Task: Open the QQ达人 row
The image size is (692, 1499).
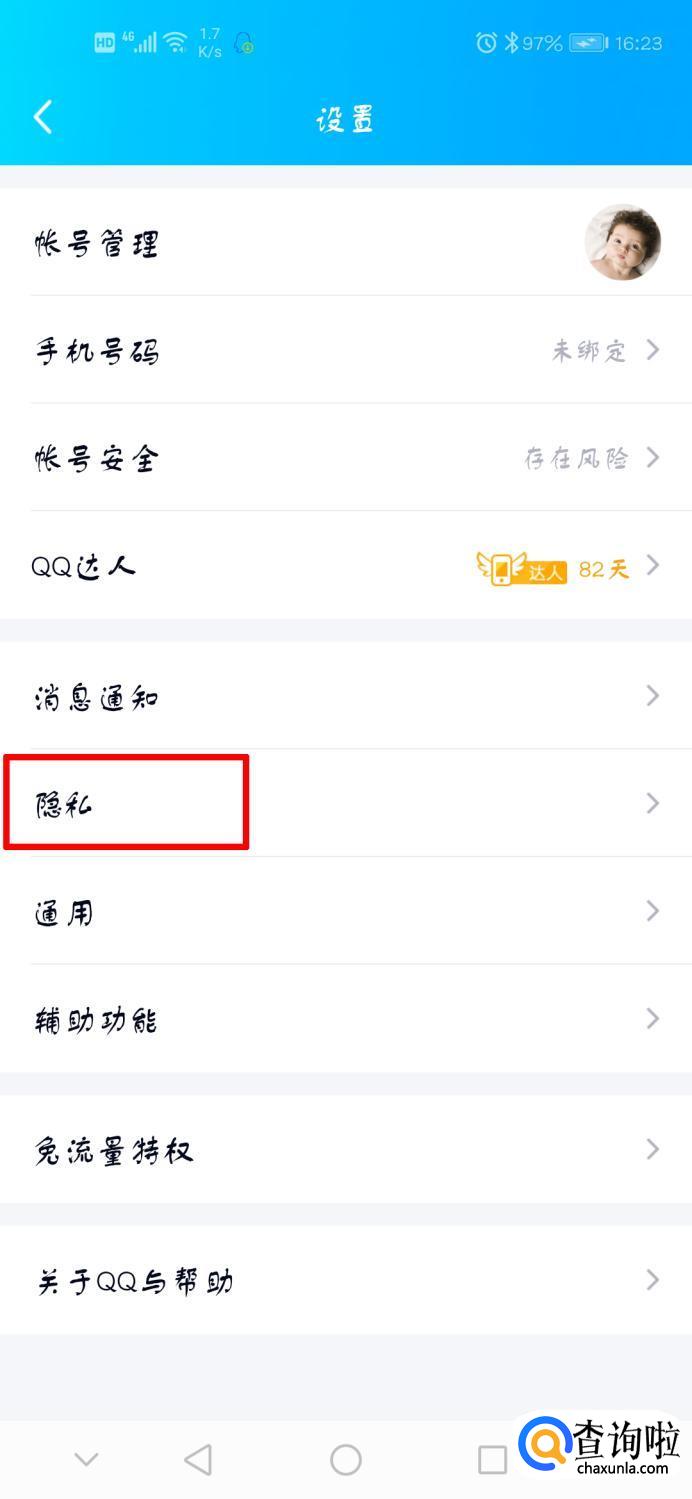Action: coord(346,566)
